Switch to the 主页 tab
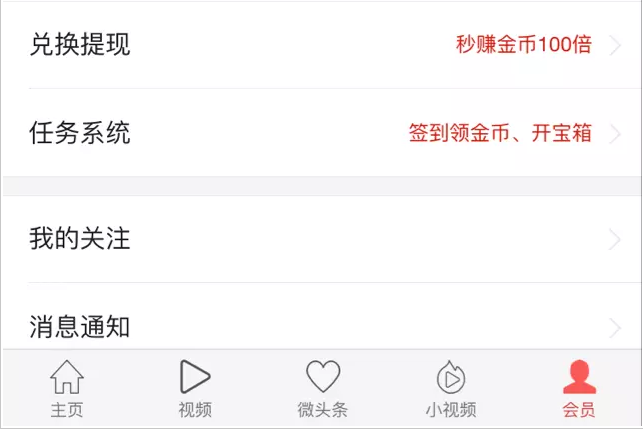Screen dimensions: 643x429 tap(67, 389)
